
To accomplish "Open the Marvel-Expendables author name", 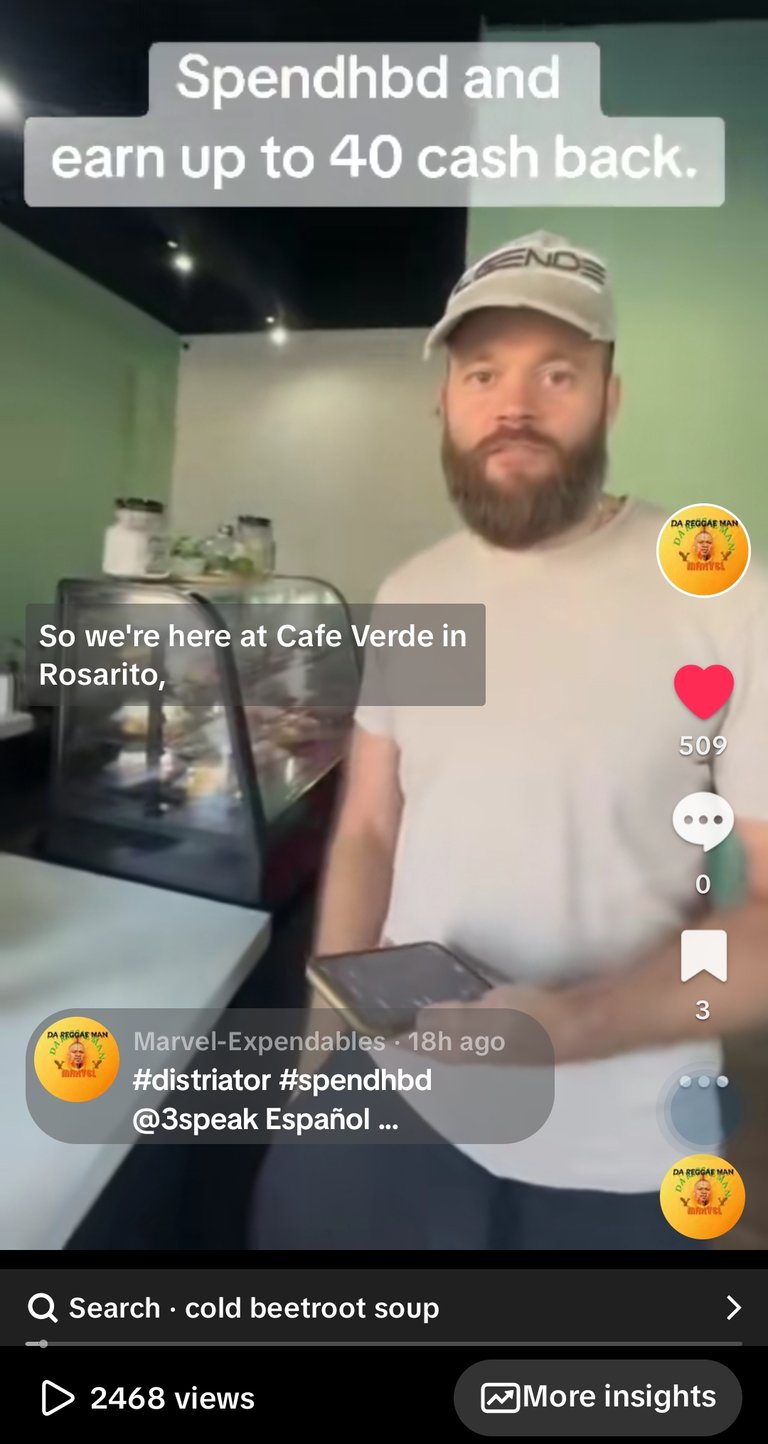I will point(259,1041).
